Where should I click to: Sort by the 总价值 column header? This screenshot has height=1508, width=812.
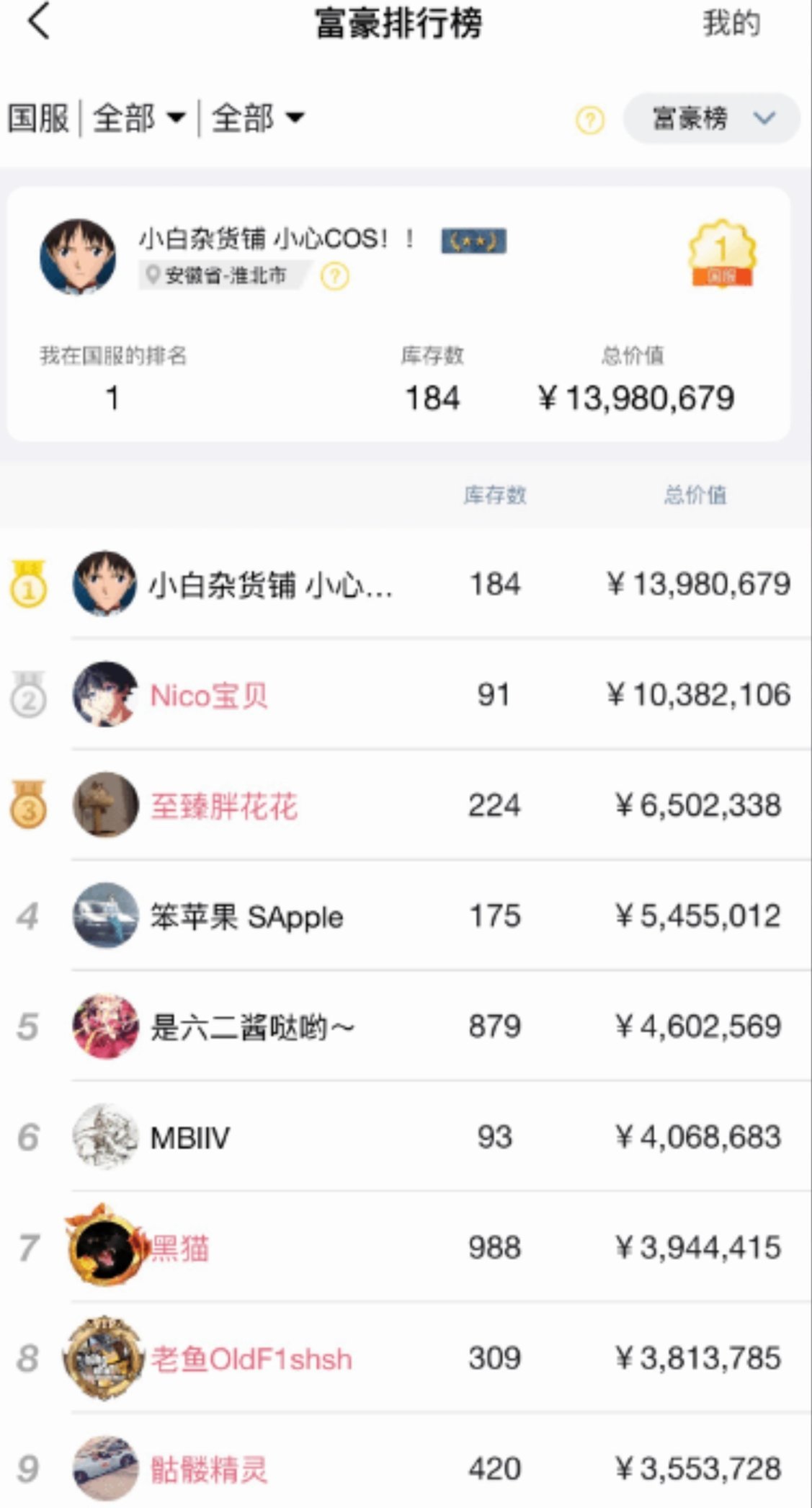coord(695,494)
